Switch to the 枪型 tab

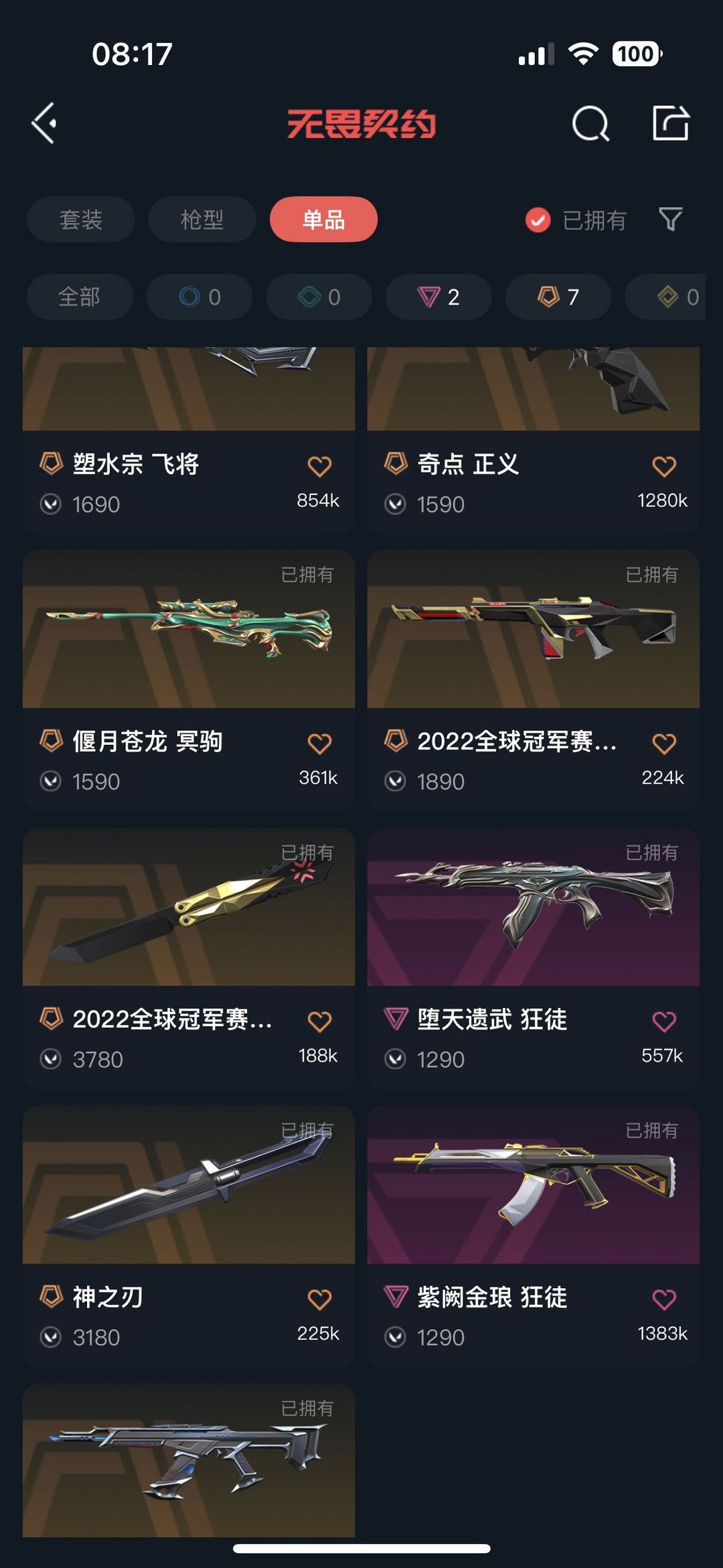(202, 220)
